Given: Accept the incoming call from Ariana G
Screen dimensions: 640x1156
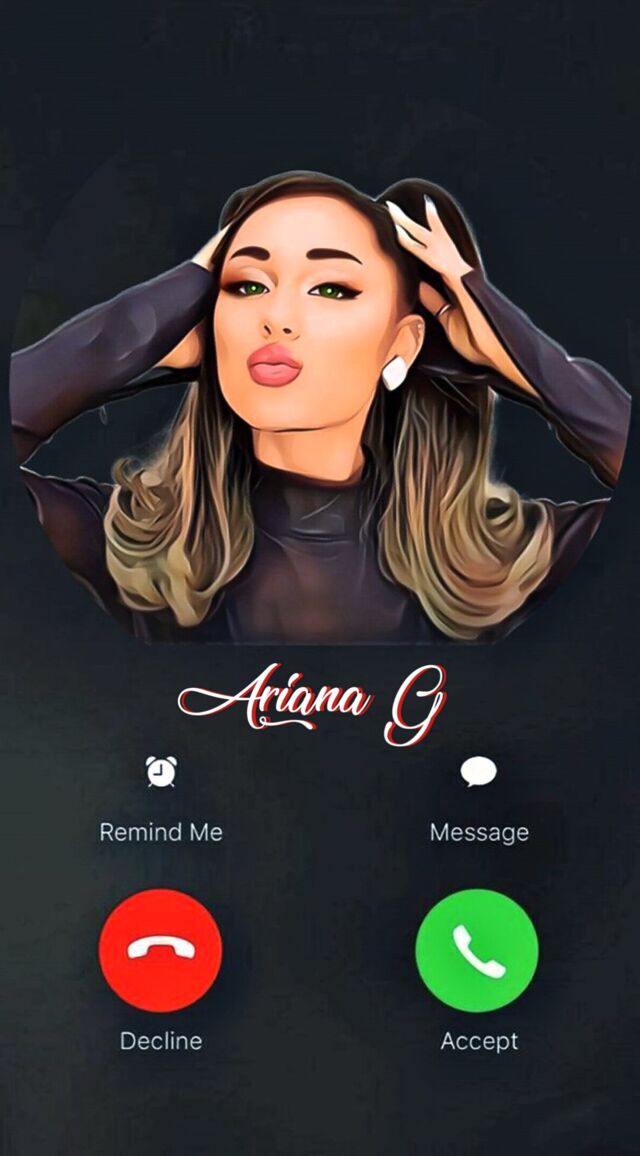Looking at the screenshot, I should point(477,950).
